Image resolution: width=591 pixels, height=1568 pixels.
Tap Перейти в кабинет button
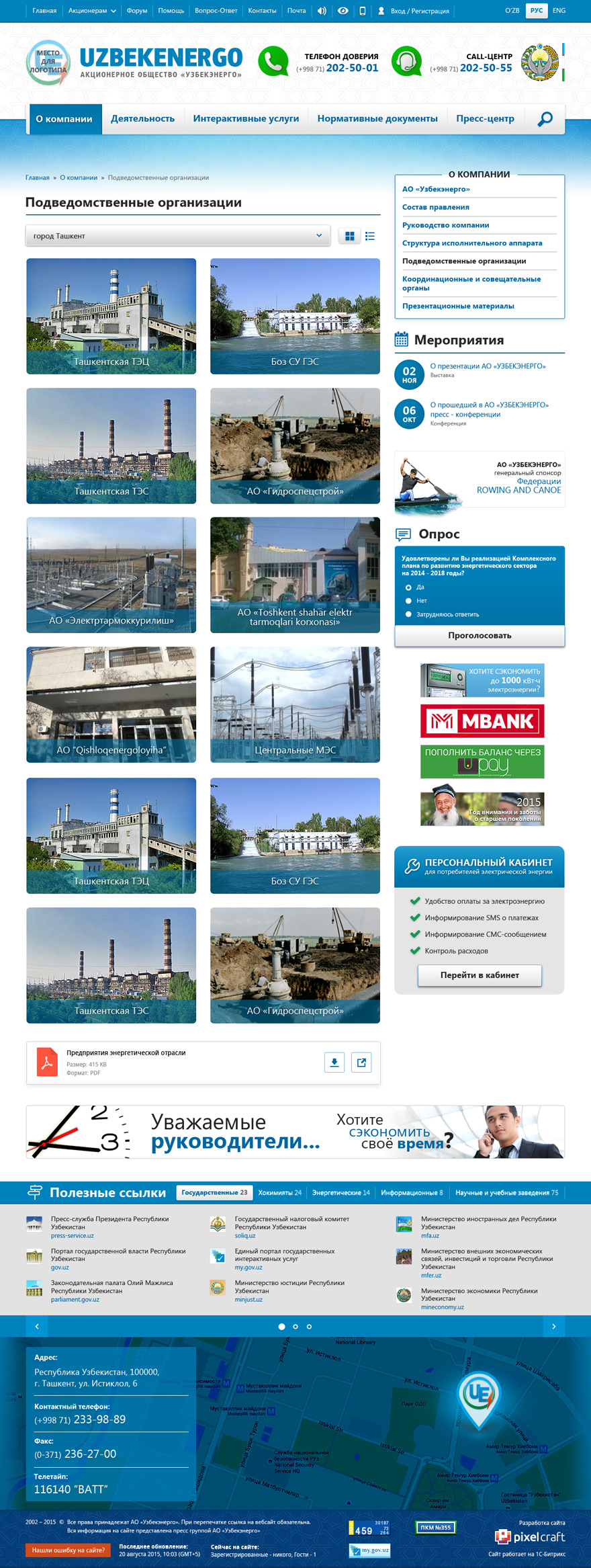[x=480, y=975]
